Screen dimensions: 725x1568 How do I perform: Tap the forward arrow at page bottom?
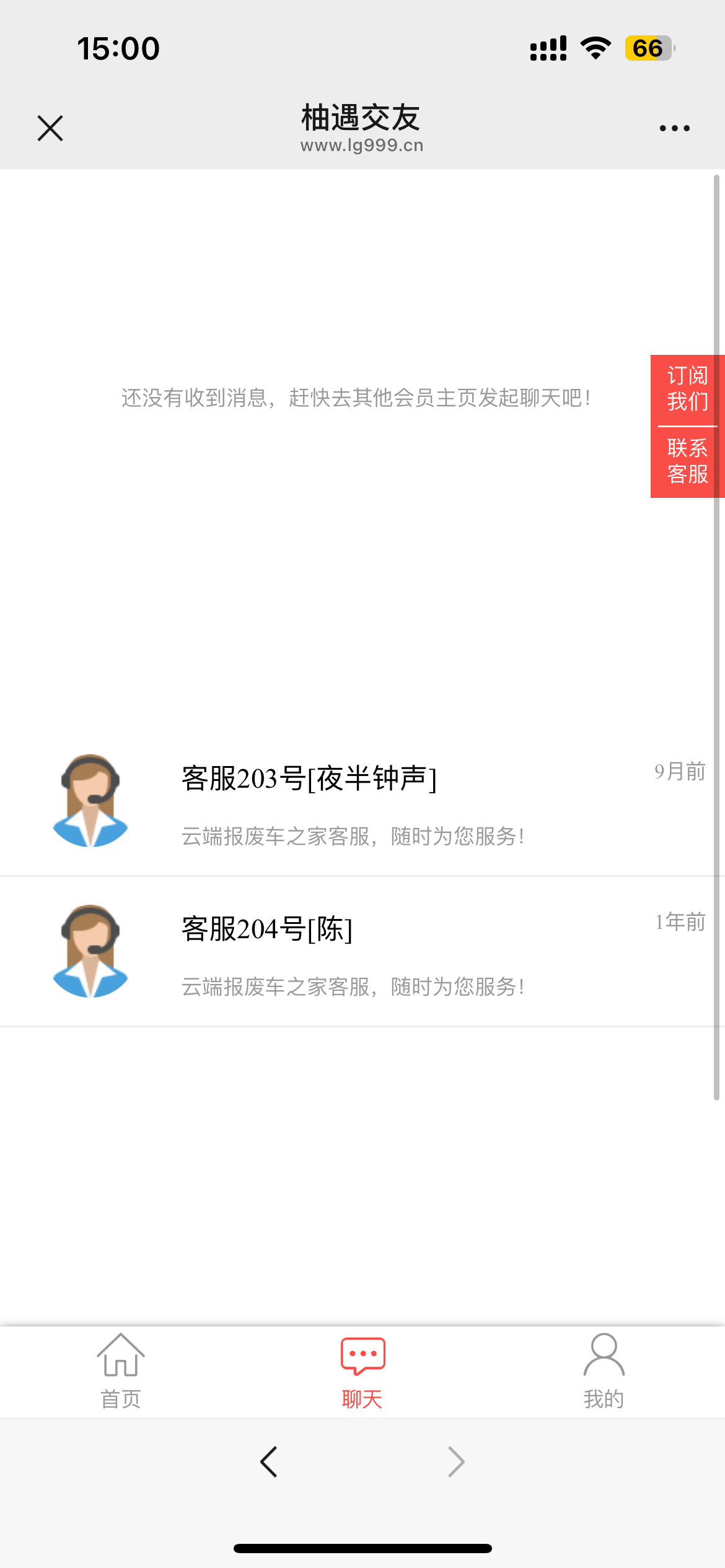click(455, 1461)
